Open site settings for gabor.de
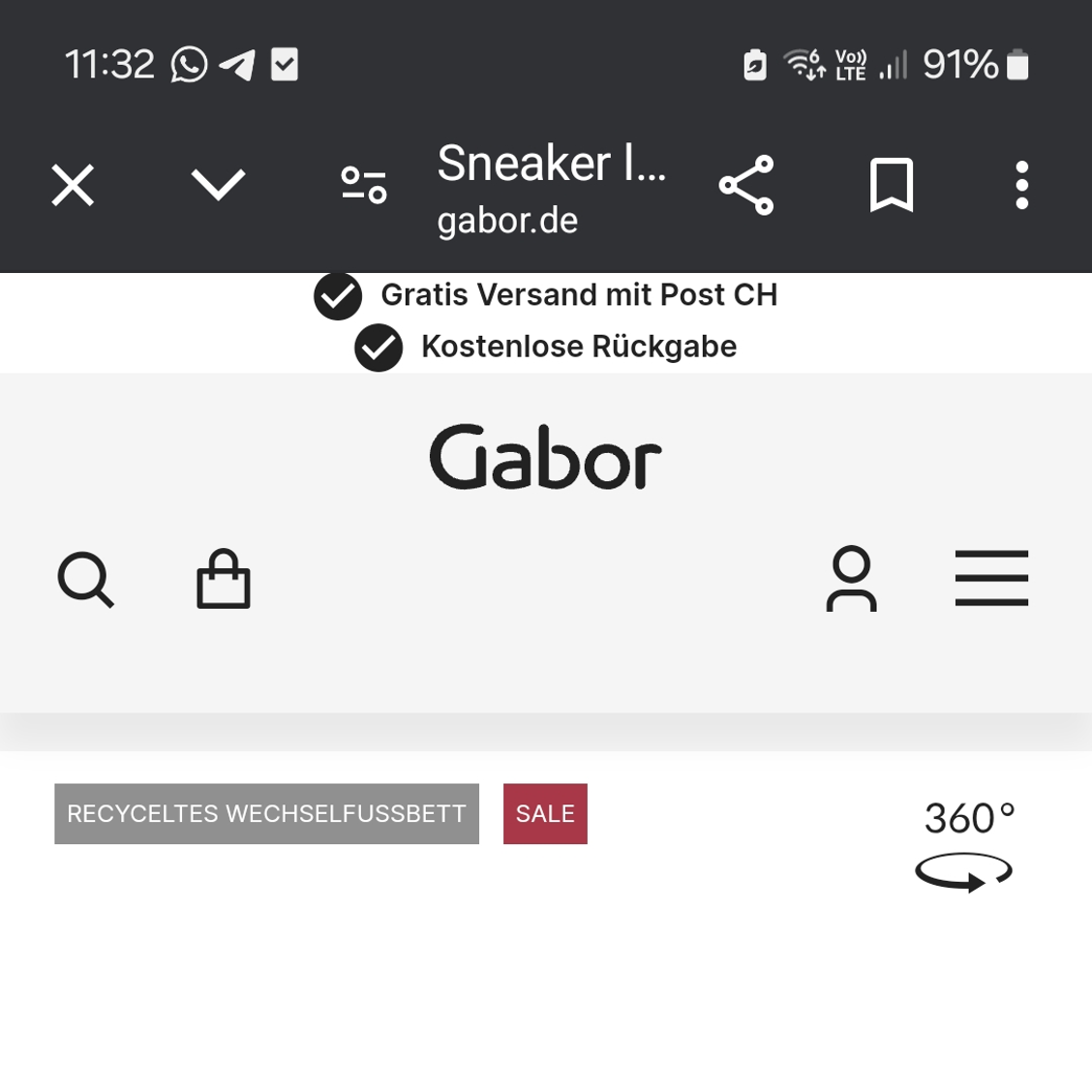 [364, 185]
